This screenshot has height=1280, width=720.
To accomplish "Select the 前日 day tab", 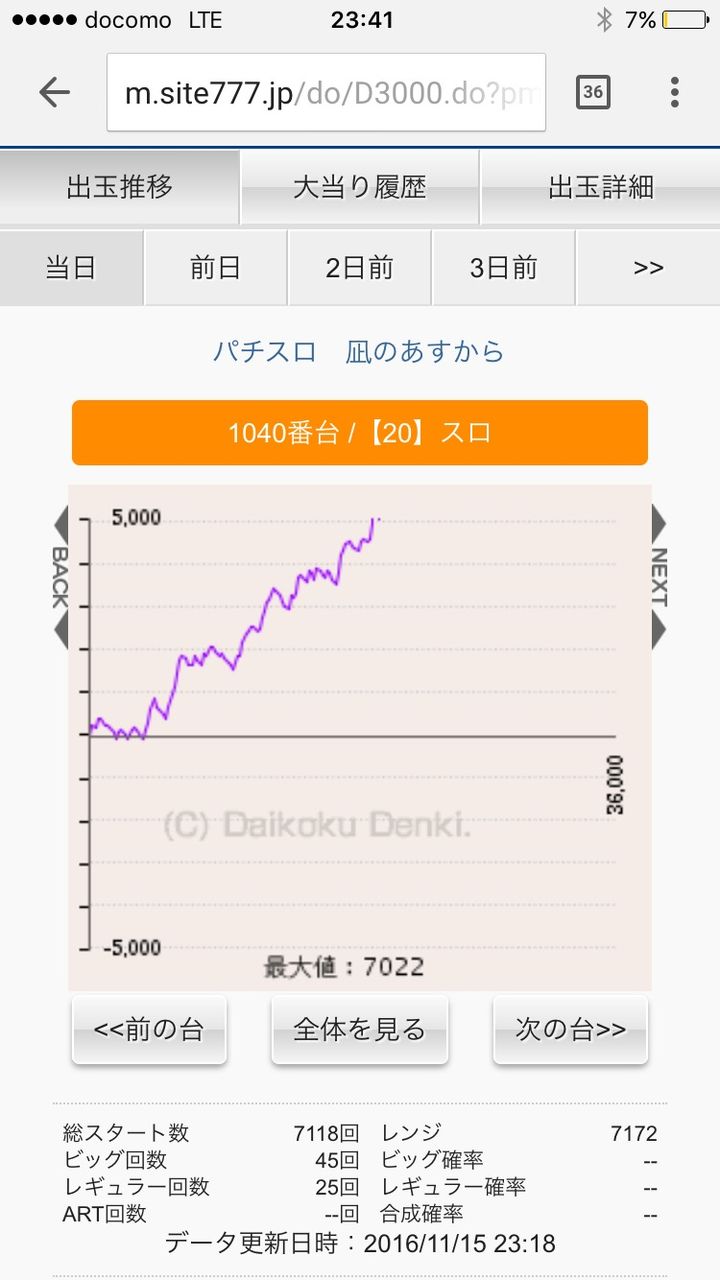I will (x=216, y=268).
